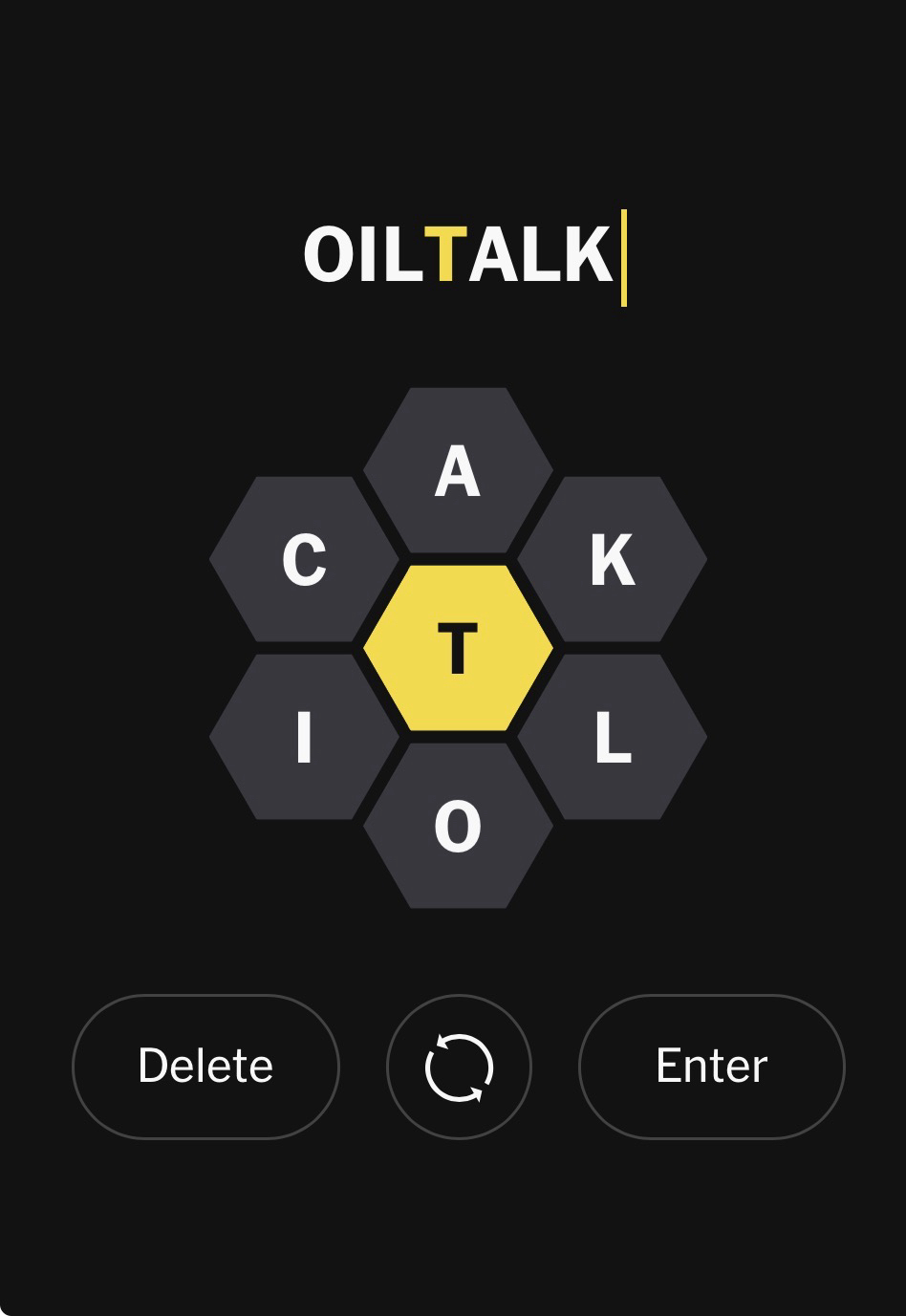Choose the letter I hexagon
The height and width of the screenshot is (1316, 906).
pyautogui.click(x=304, y=737)
